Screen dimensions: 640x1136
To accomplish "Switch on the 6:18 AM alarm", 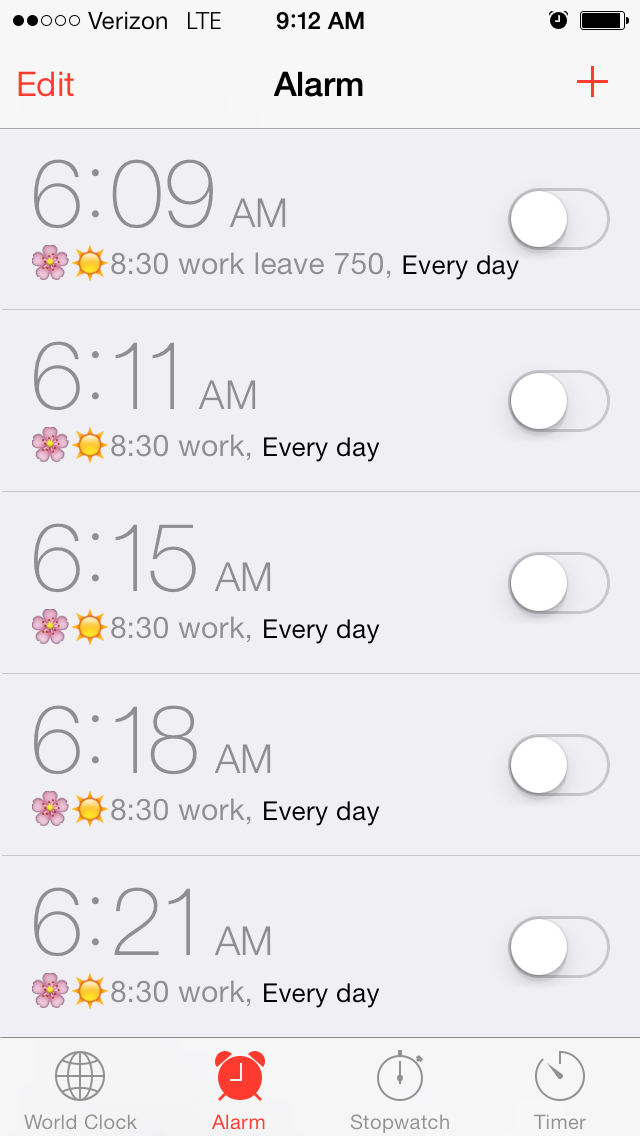I will click(559, 764).
